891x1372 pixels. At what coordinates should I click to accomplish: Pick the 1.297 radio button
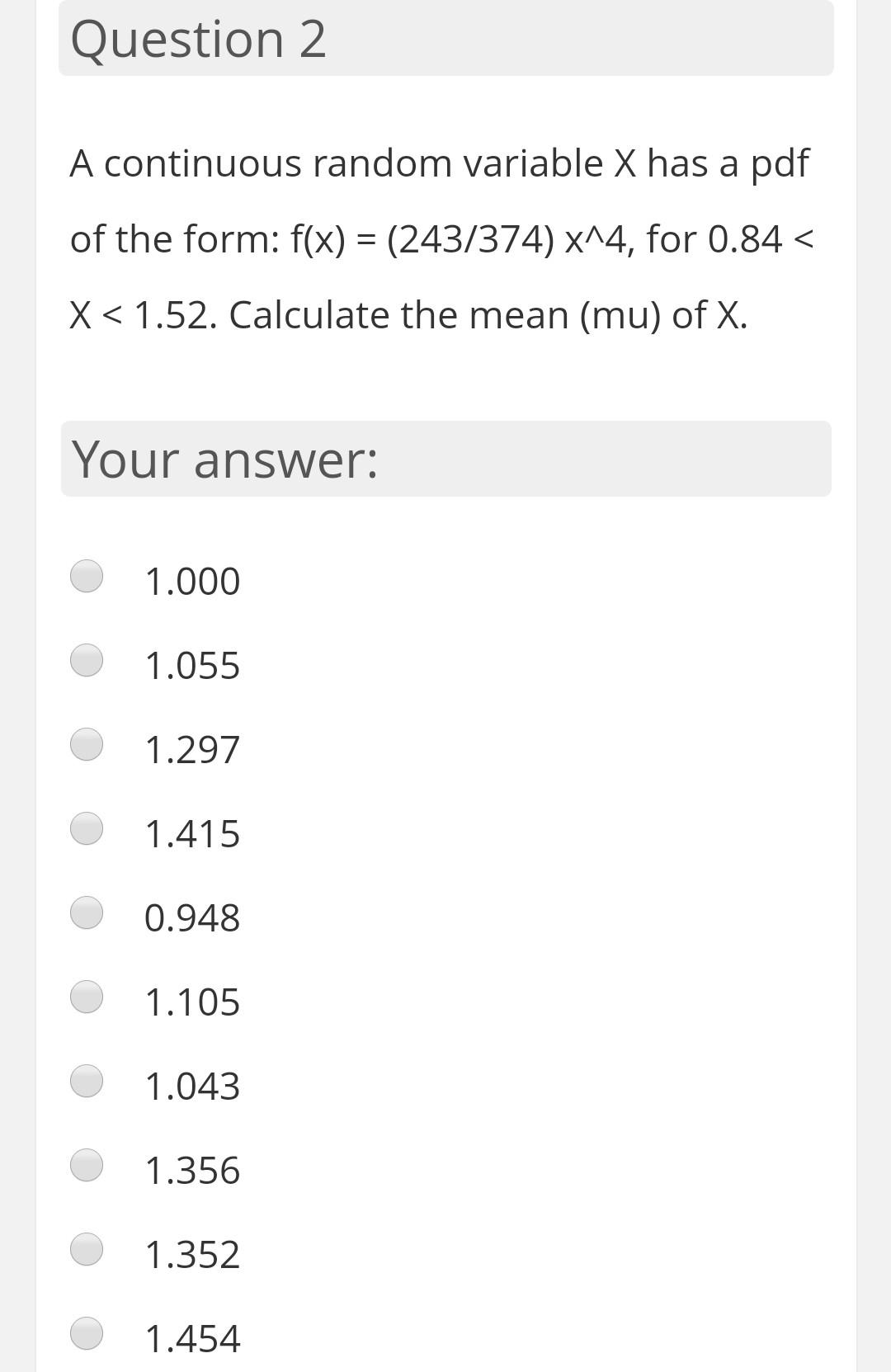pos(87,744)
